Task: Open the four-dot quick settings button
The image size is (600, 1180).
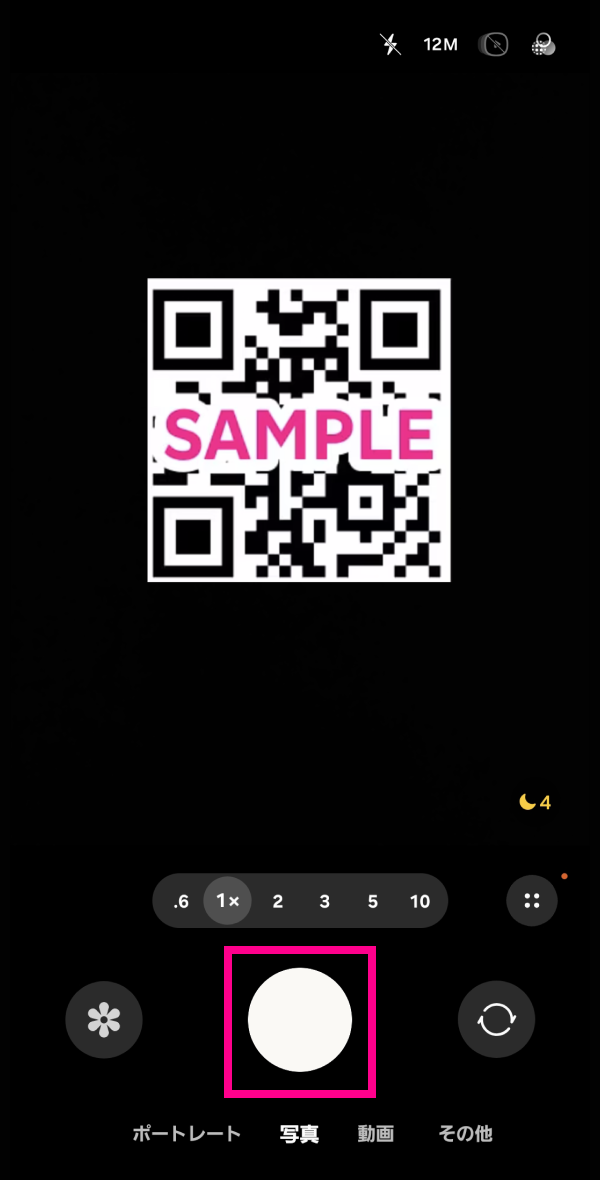Action: click(532, 901)
